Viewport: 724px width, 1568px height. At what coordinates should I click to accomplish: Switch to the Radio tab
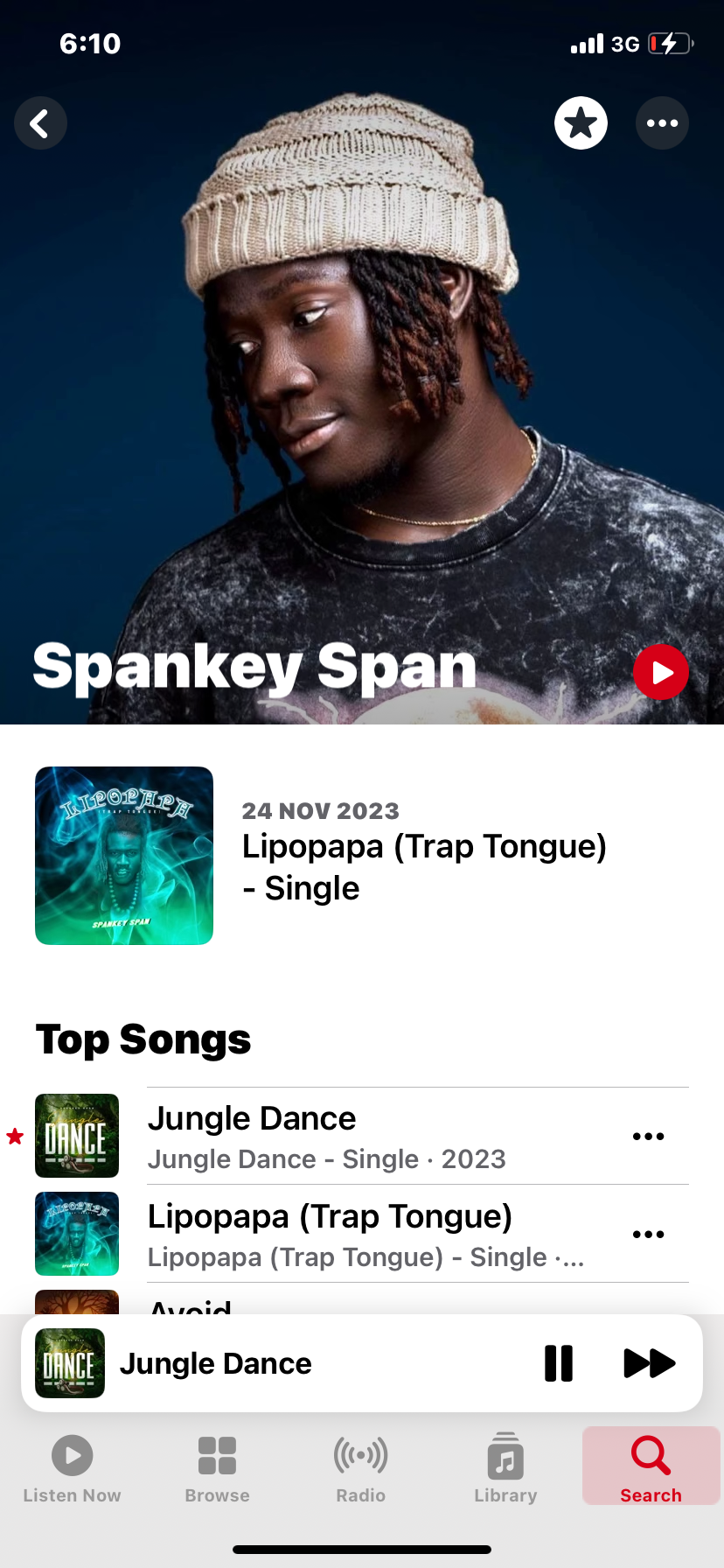(361, 1468)
